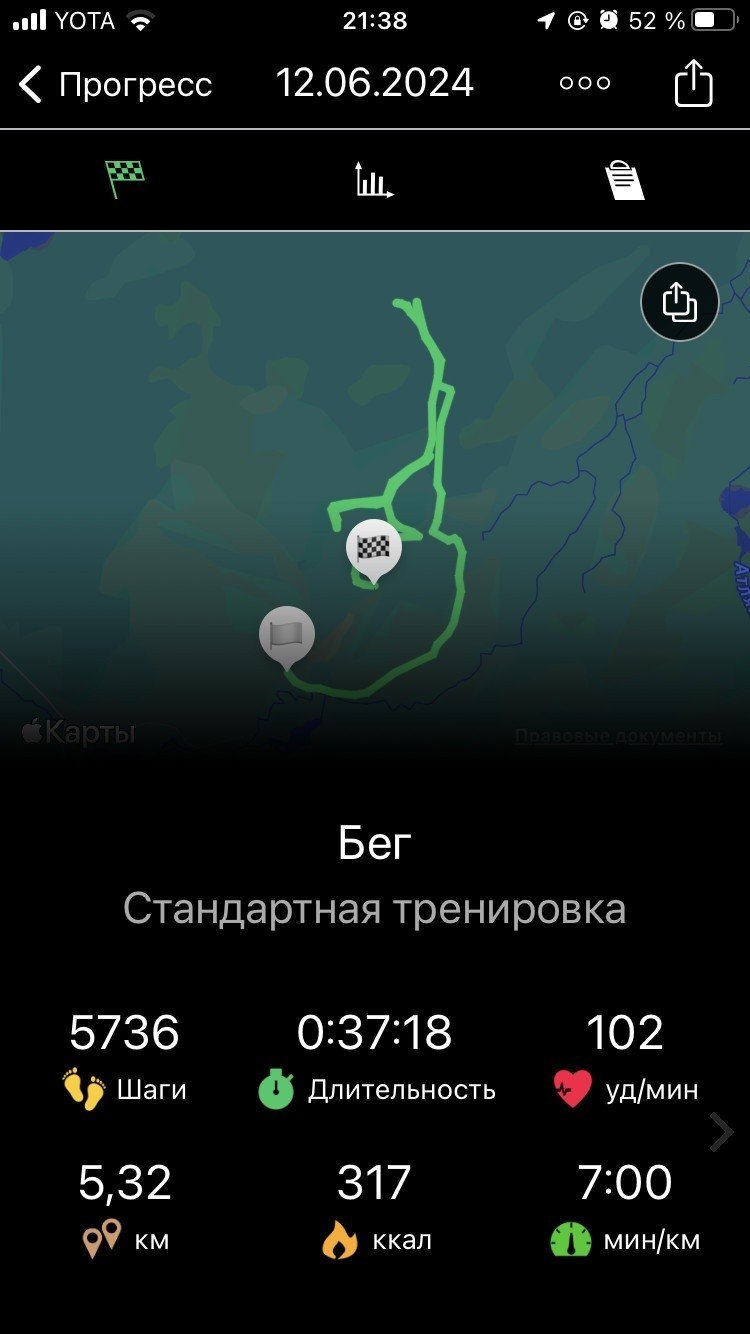Go back to Прогресс

115,85
